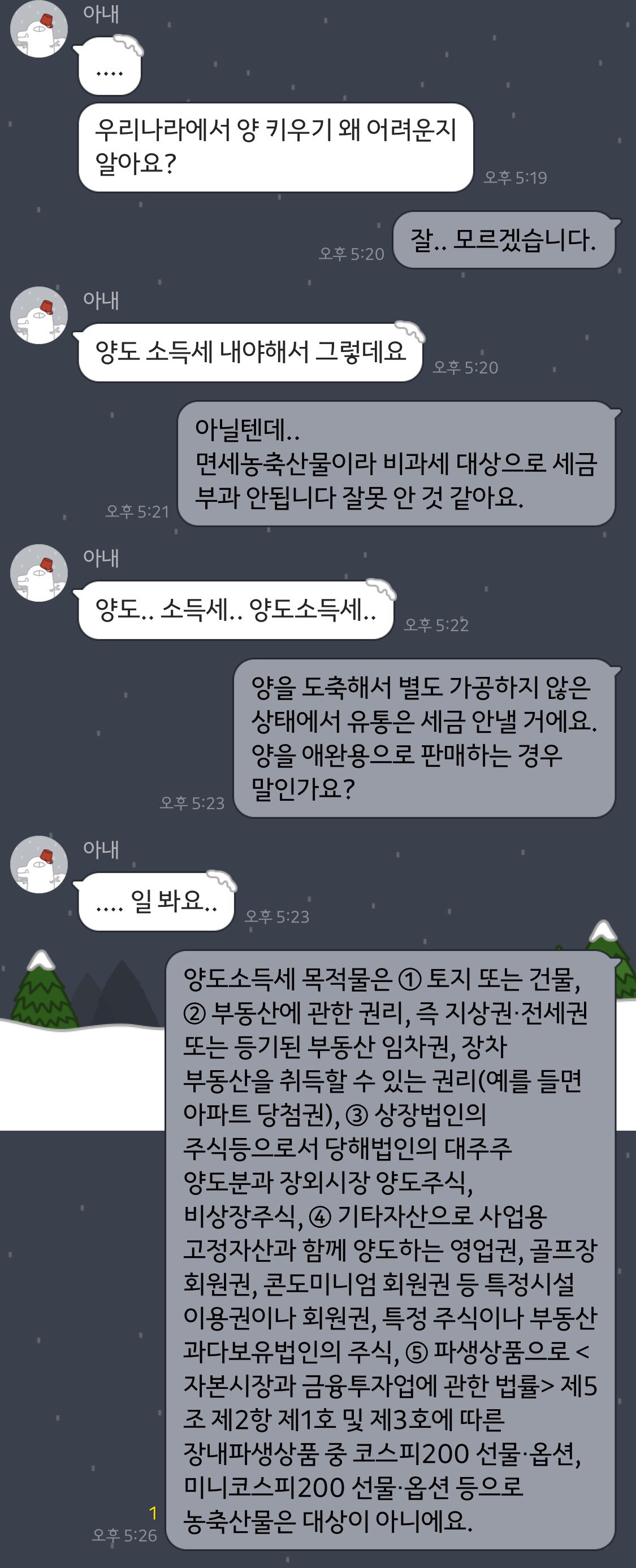This screenshot has height=1568, width=636.
Task: Open 아내's profile picture above the '....' message
Action: tap(39, 29)
